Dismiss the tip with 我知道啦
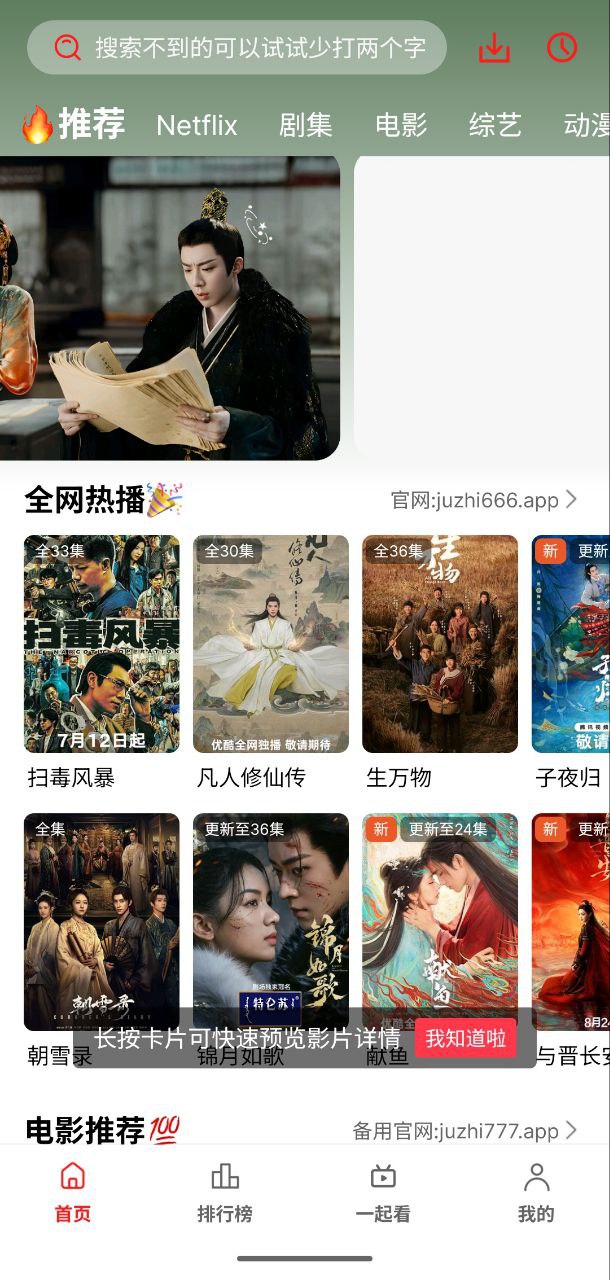The width and height of the screenshot is (610, 1280). pos(466,1038)
